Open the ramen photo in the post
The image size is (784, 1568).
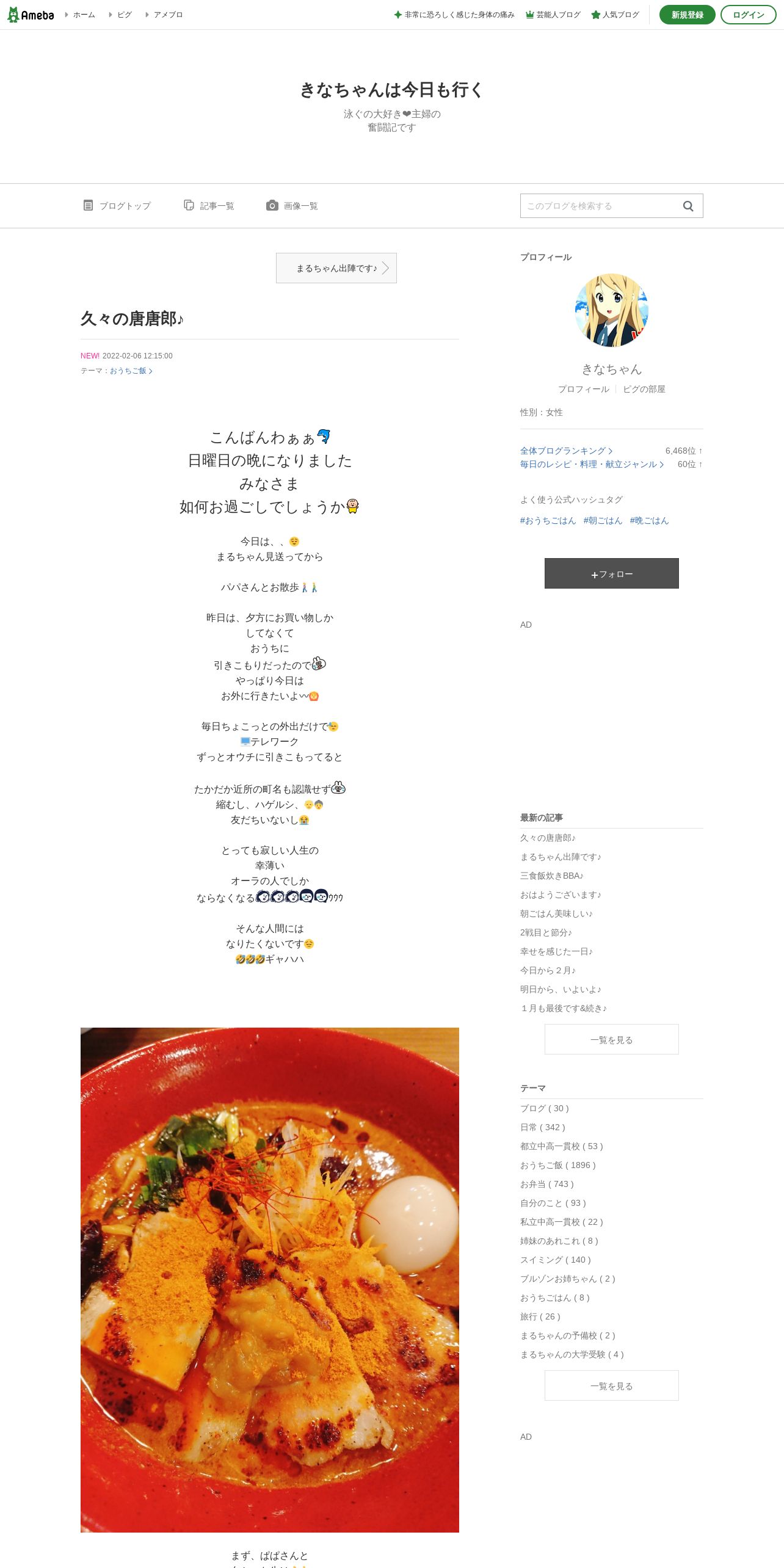(269, 1280)
